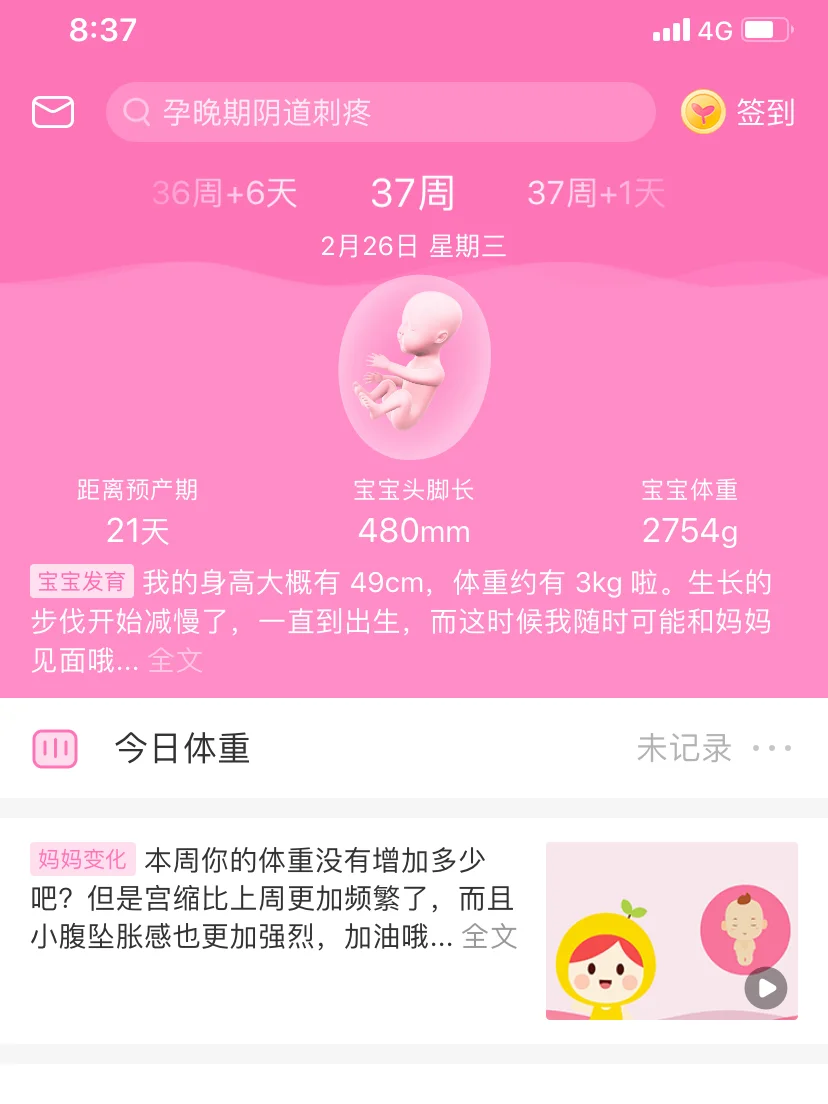Image resolution: width=828 pixels, height=1104 pixels.
Task: Tap the 签到 sign-in button
Action: click(x=766, y=113)
